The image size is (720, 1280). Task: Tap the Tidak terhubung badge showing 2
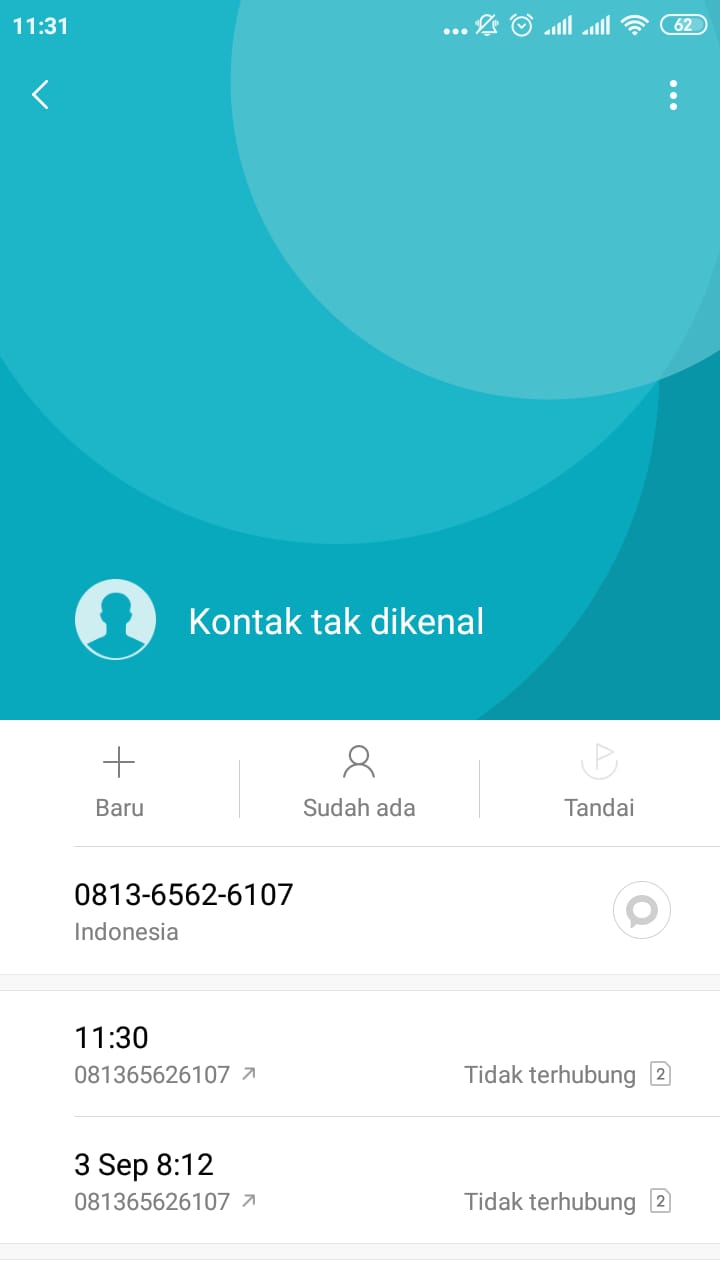[x=661, y=1074]
